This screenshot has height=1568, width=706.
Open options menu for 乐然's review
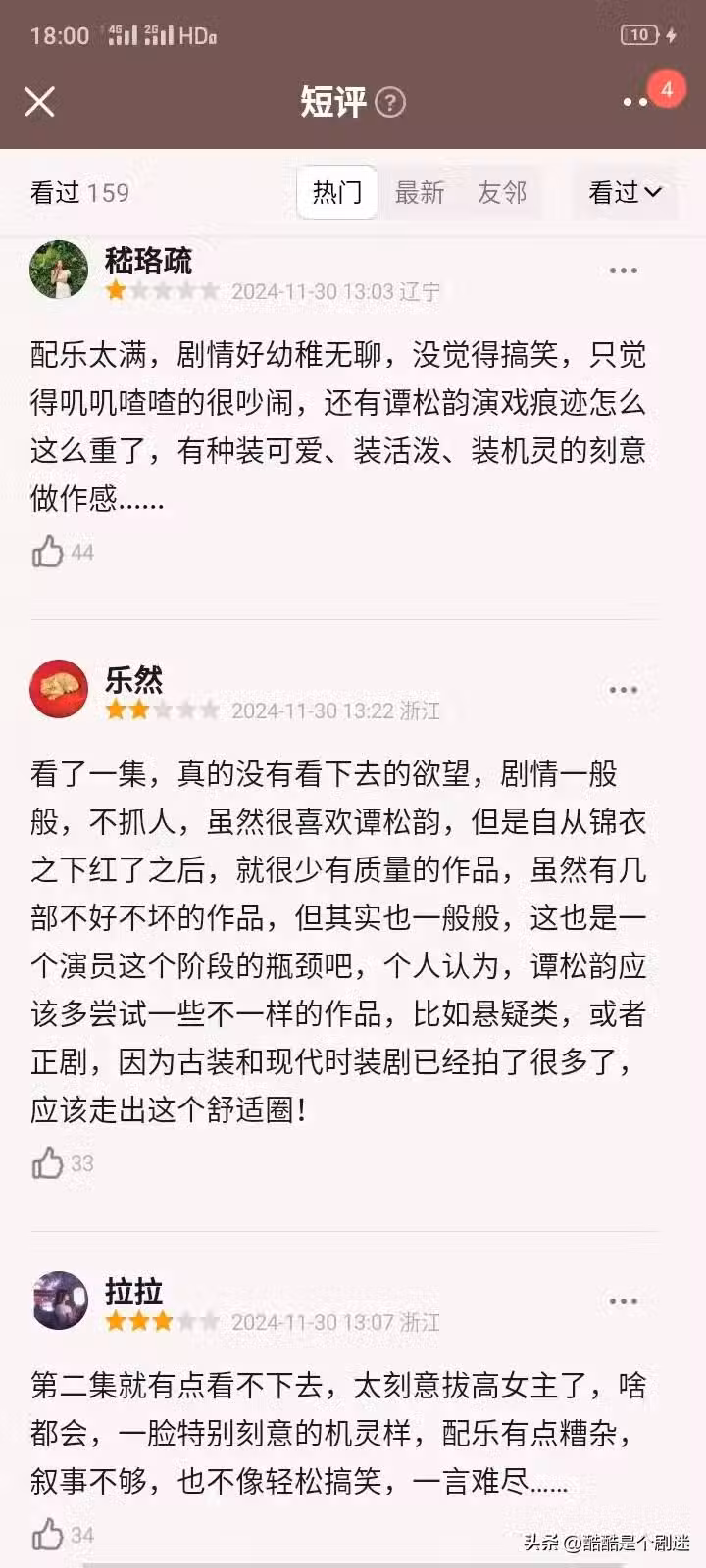pyautogui.click(x=624, y=690)
